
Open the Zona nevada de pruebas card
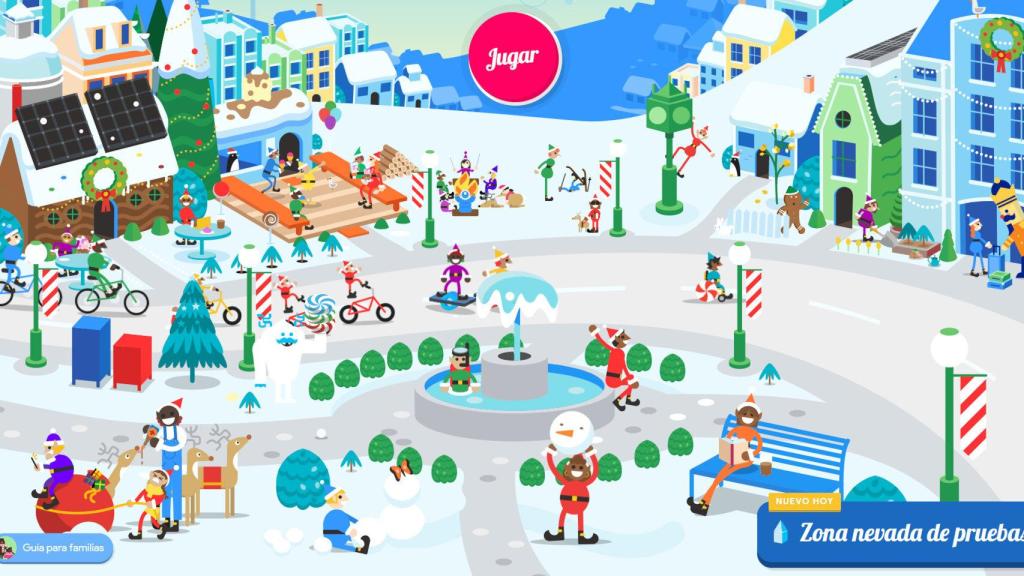click(x=895, y=533)
